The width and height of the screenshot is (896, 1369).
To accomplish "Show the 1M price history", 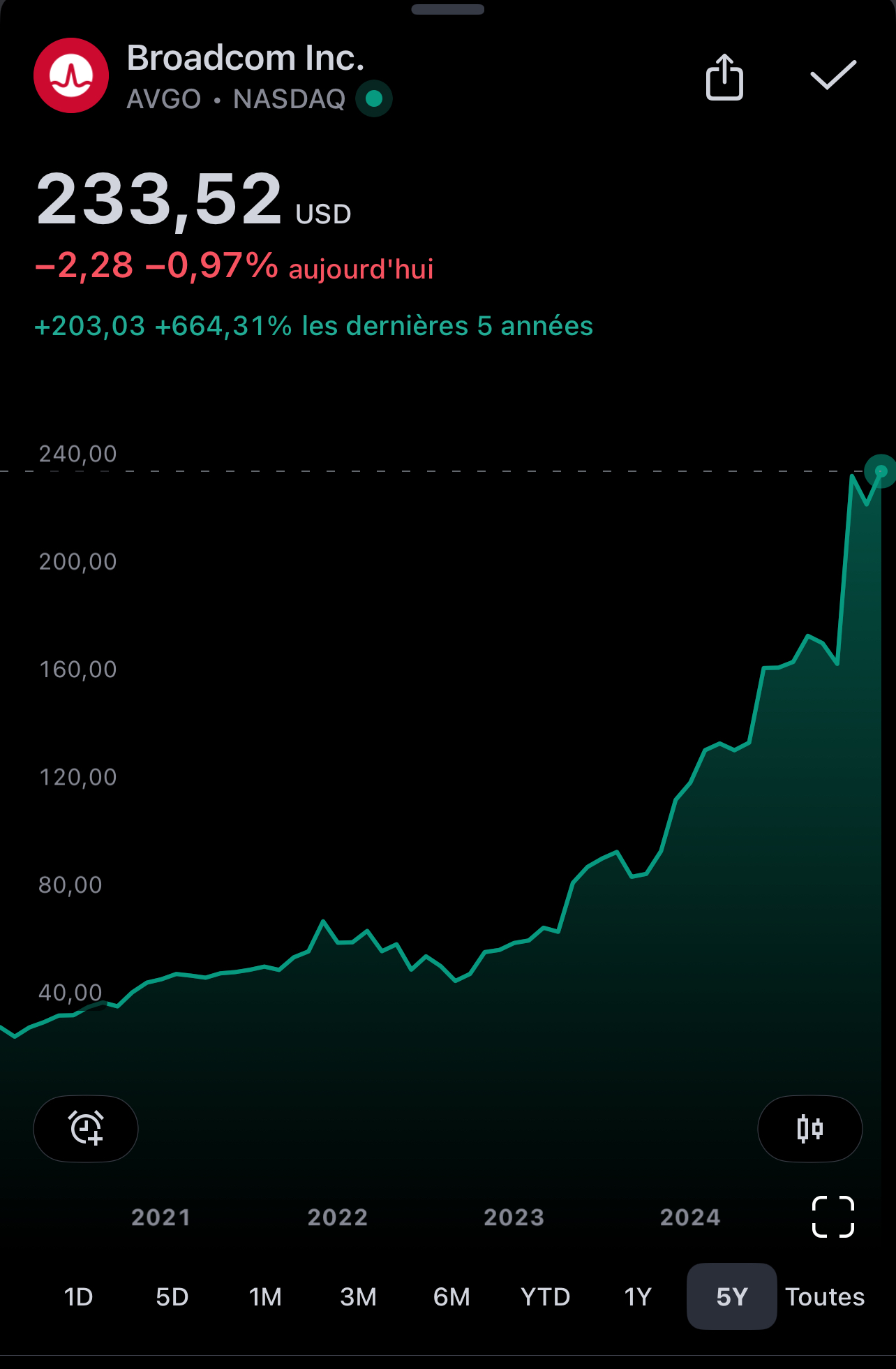I will (x=265, y=1296).
